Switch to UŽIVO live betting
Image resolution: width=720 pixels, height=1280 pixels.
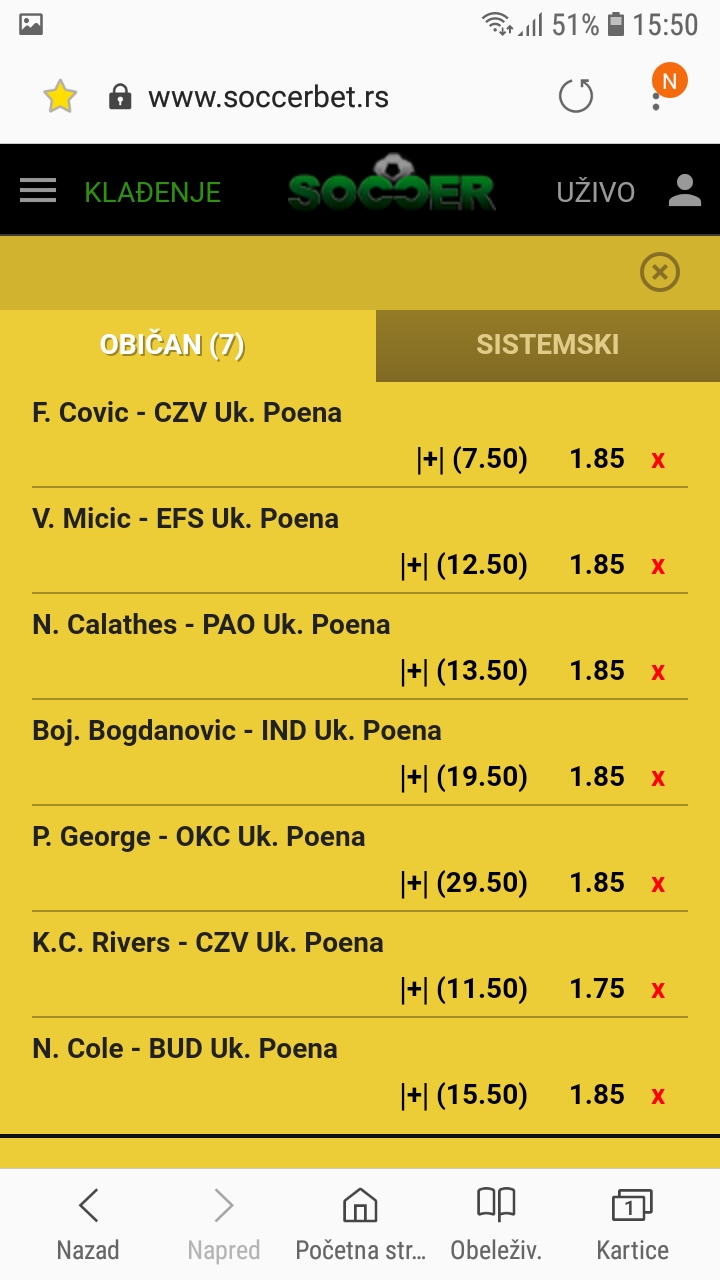tap(596, 192)
